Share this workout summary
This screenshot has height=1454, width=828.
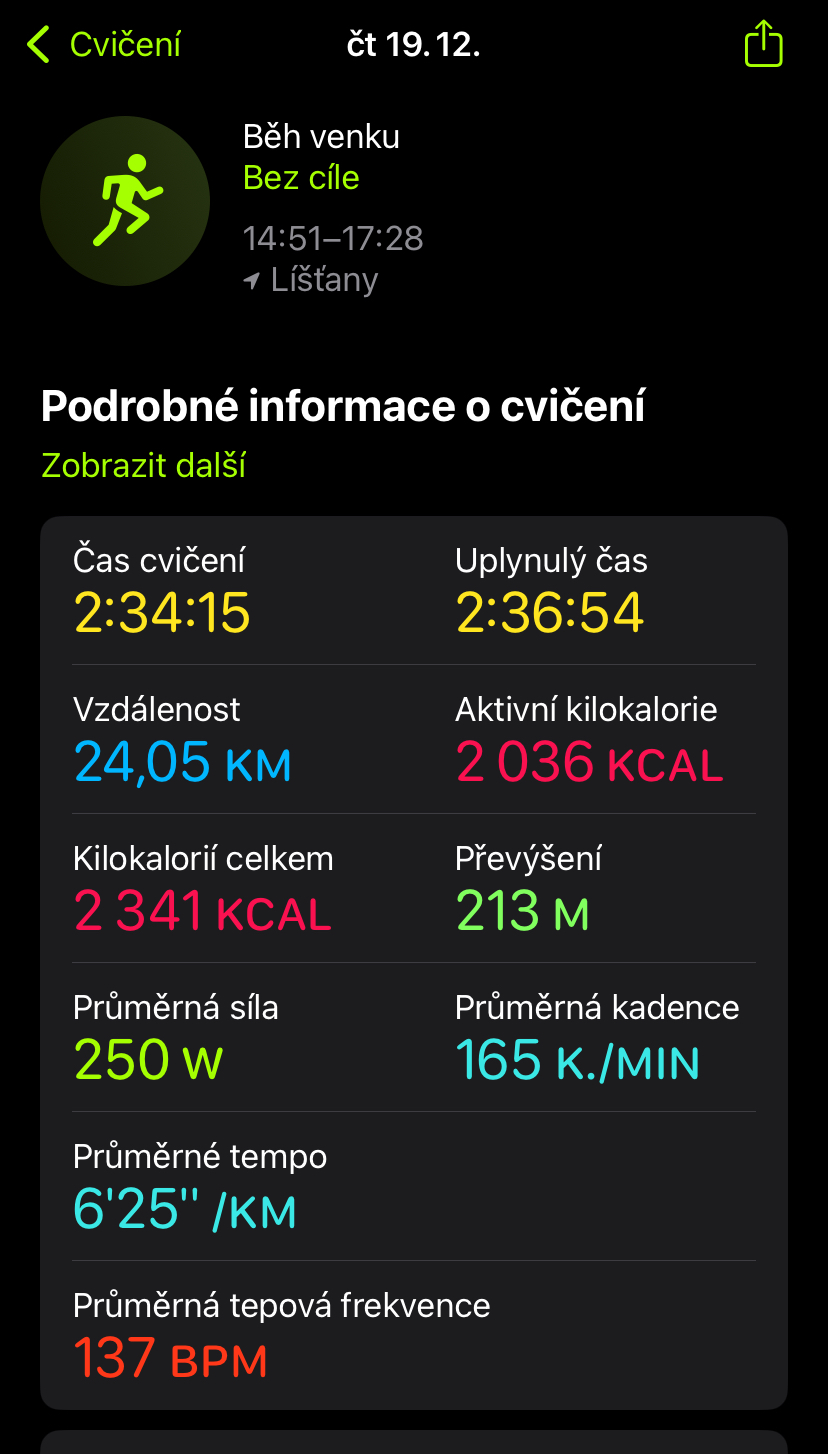tap(763, 45)
